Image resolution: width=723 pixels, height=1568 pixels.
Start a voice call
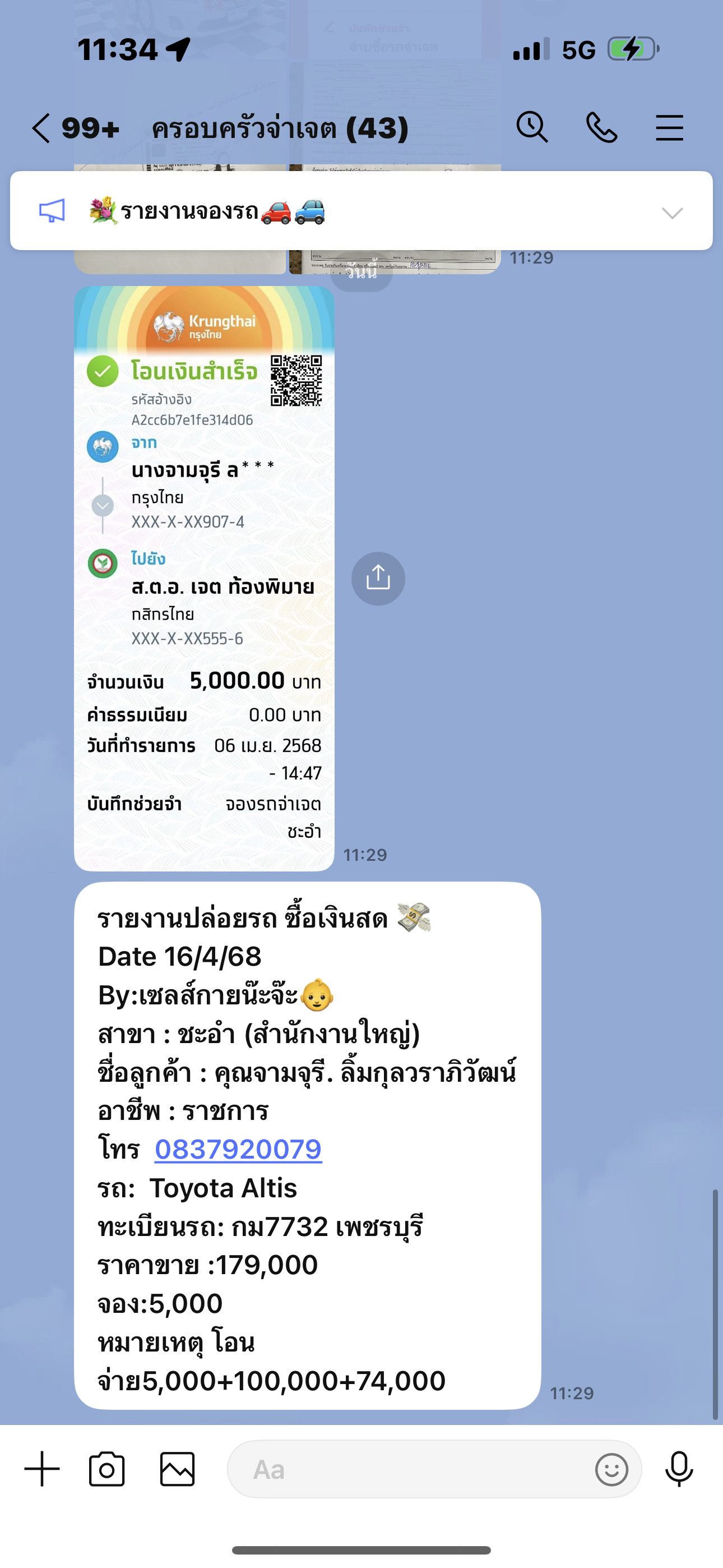[x=601, y=128]
